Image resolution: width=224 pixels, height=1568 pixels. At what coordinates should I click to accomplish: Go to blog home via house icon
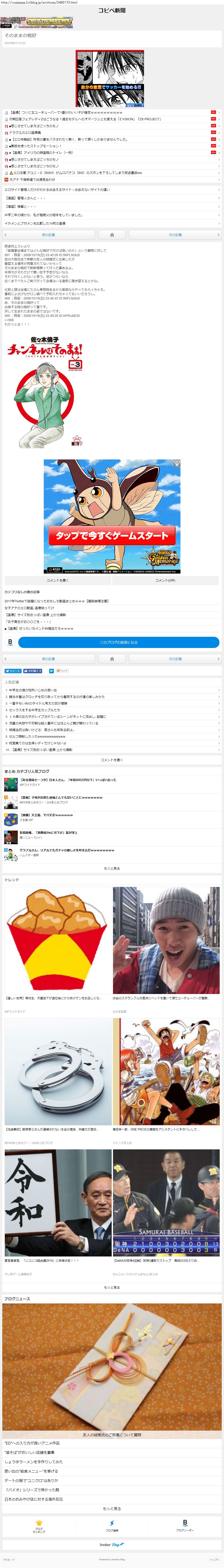pyautogui.click(x=112, y=234)
